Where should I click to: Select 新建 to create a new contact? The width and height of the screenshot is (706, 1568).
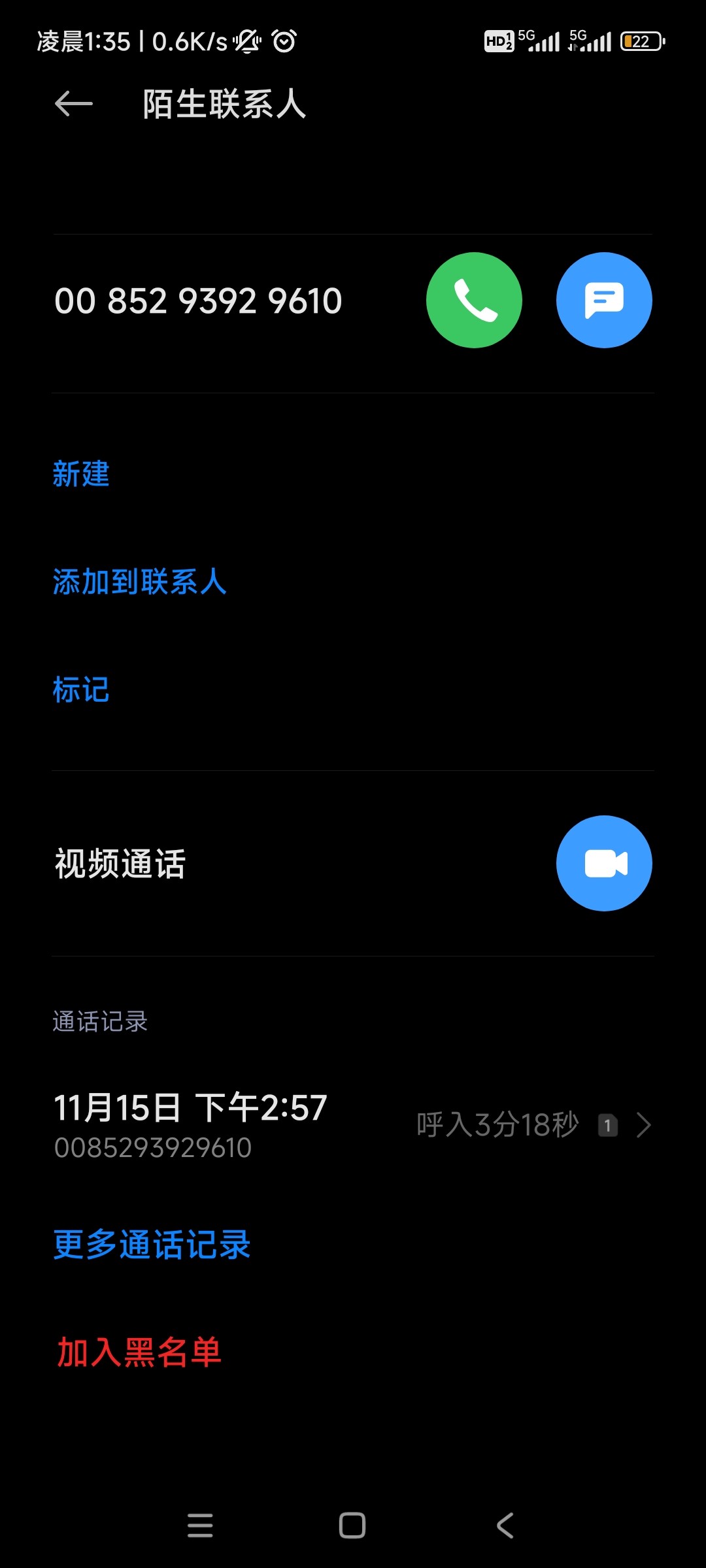click(x=81, y=474)
